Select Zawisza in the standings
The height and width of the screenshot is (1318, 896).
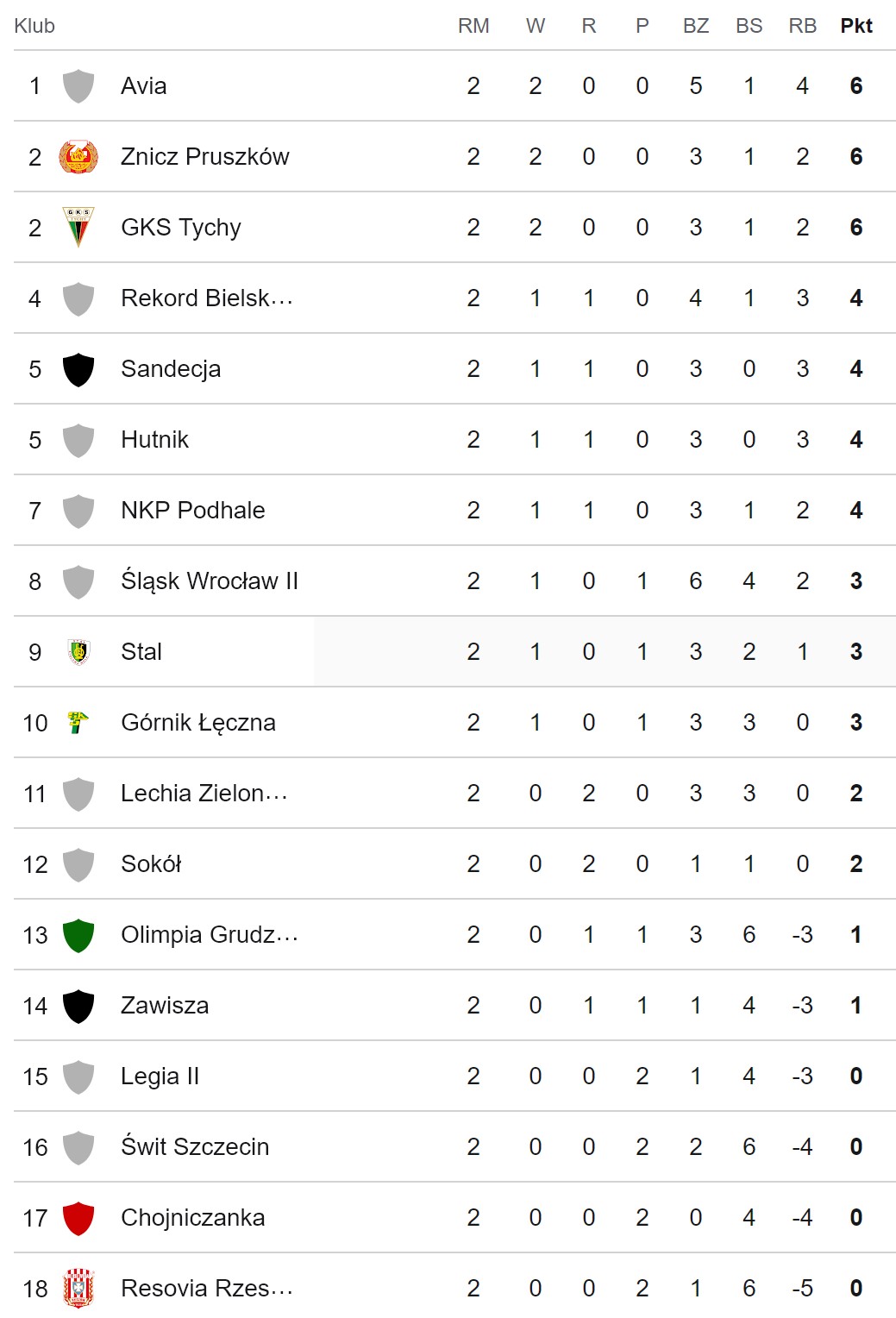[454, 1005]
